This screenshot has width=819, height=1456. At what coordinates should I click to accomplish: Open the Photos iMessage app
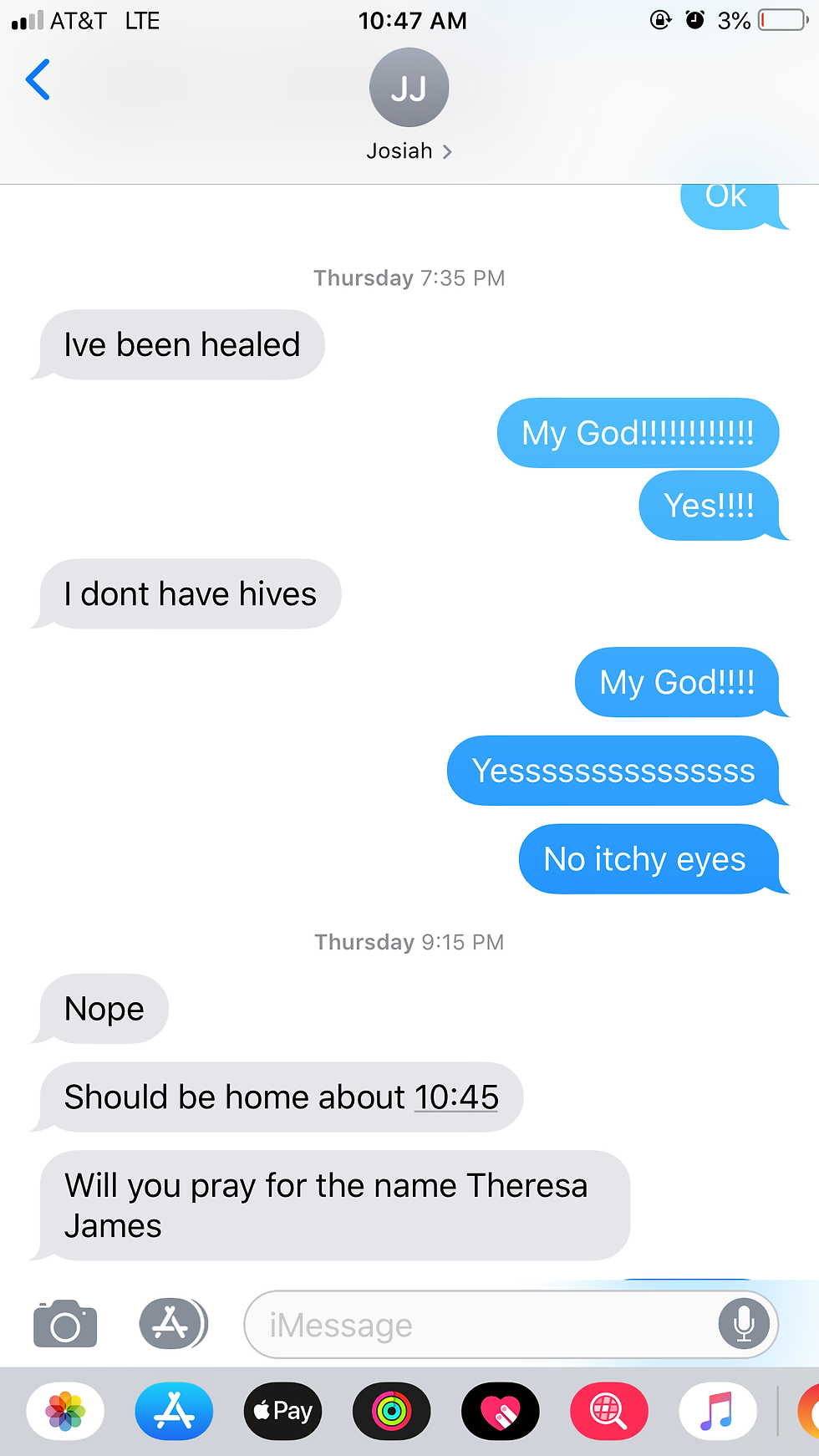point(65,1412)
